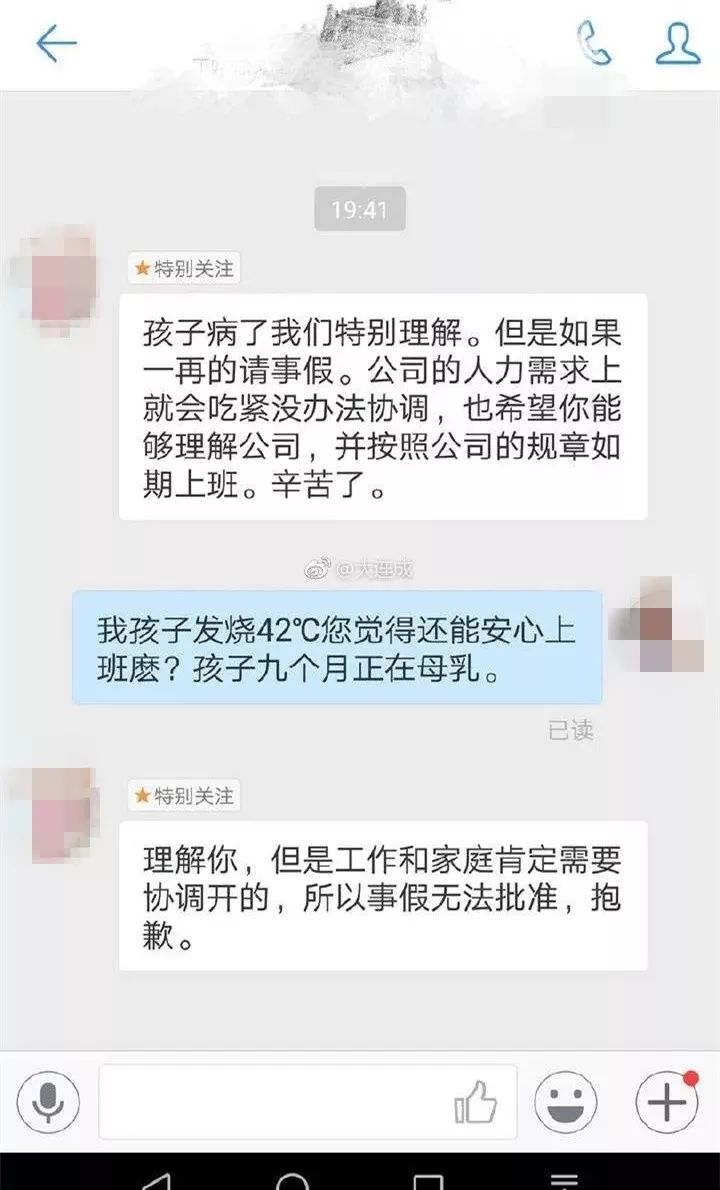The image size is (720, 1190).
Task: Open the contact profile icon
Action: click(x=677, y=44)
